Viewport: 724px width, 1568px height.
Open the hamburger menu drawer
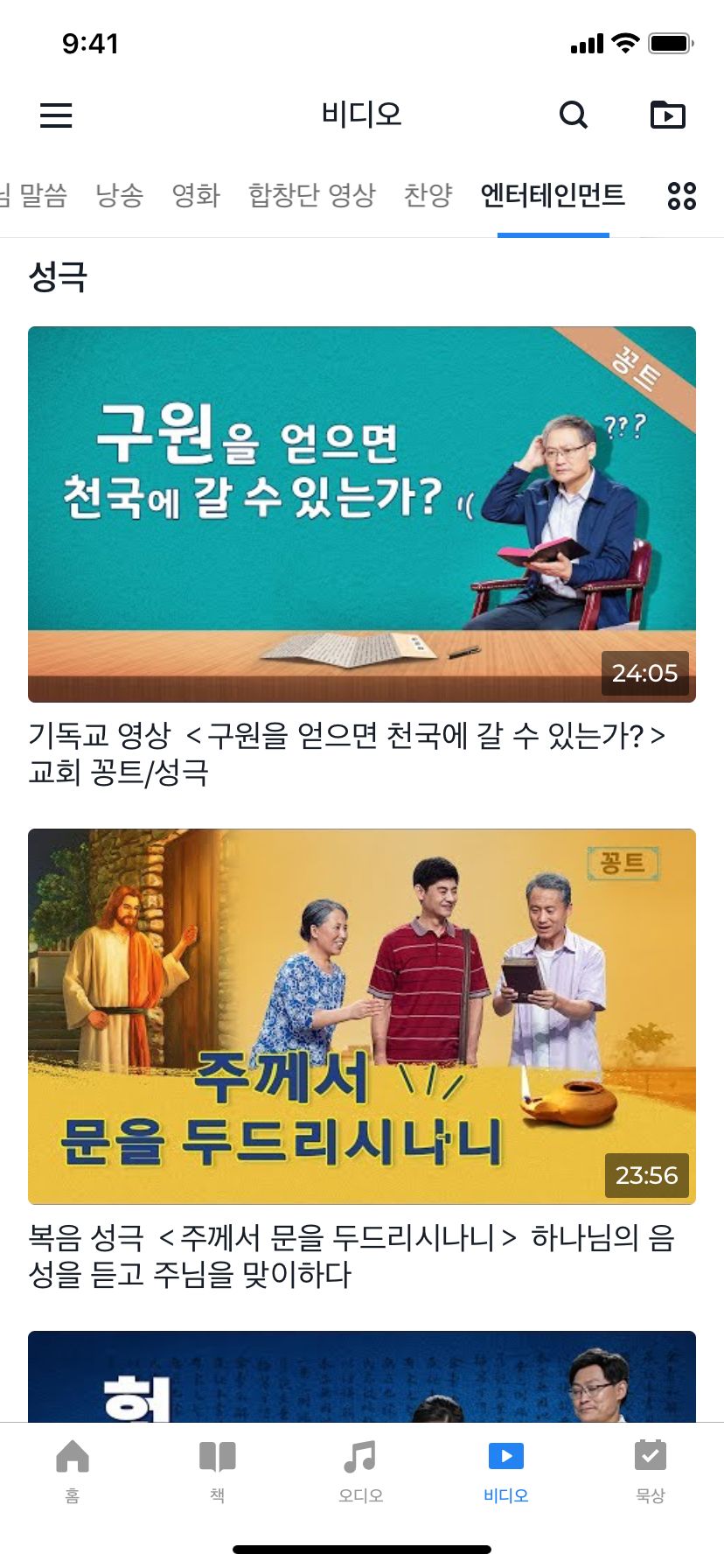tap(56, 115)
